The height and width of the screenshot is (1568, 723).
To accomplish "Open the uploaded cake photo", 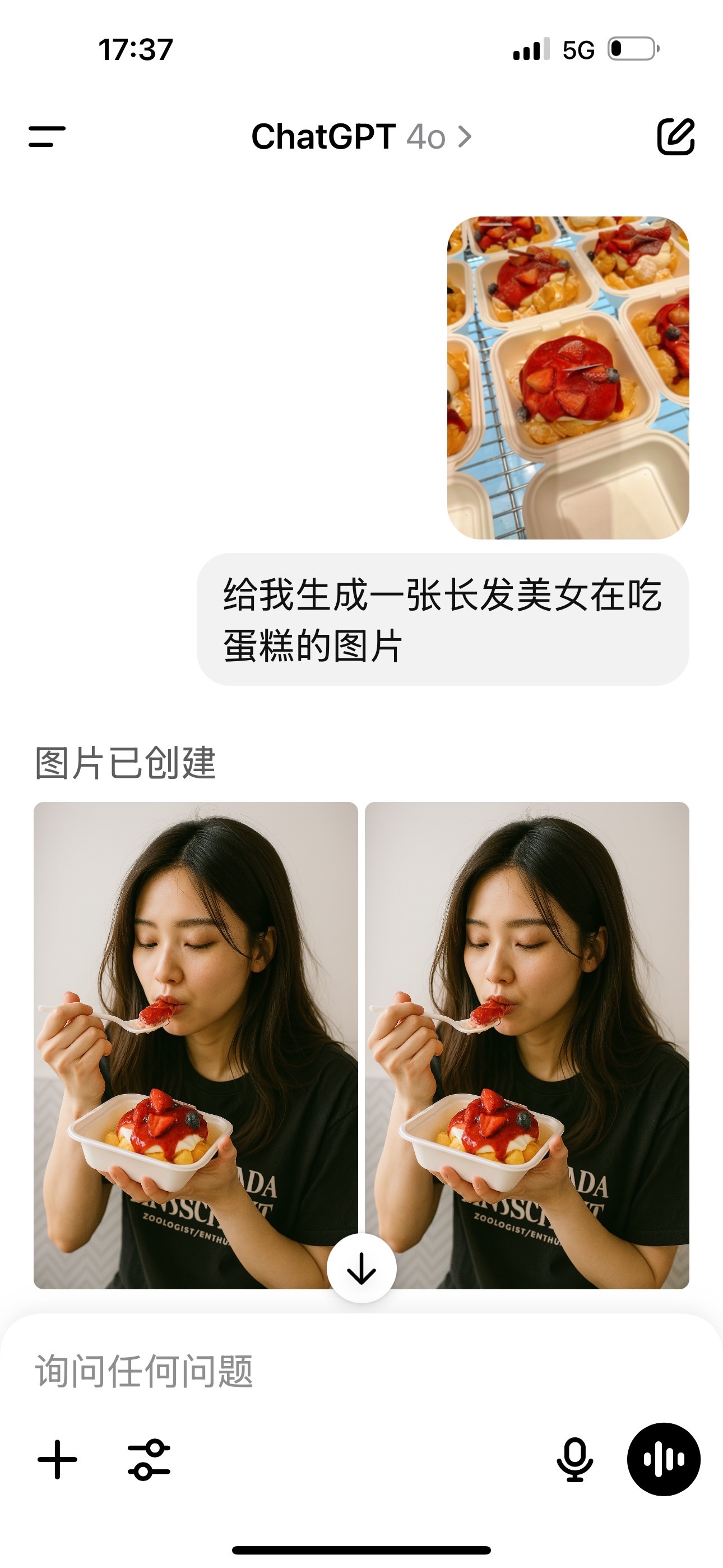I will (x=568, y=377).
